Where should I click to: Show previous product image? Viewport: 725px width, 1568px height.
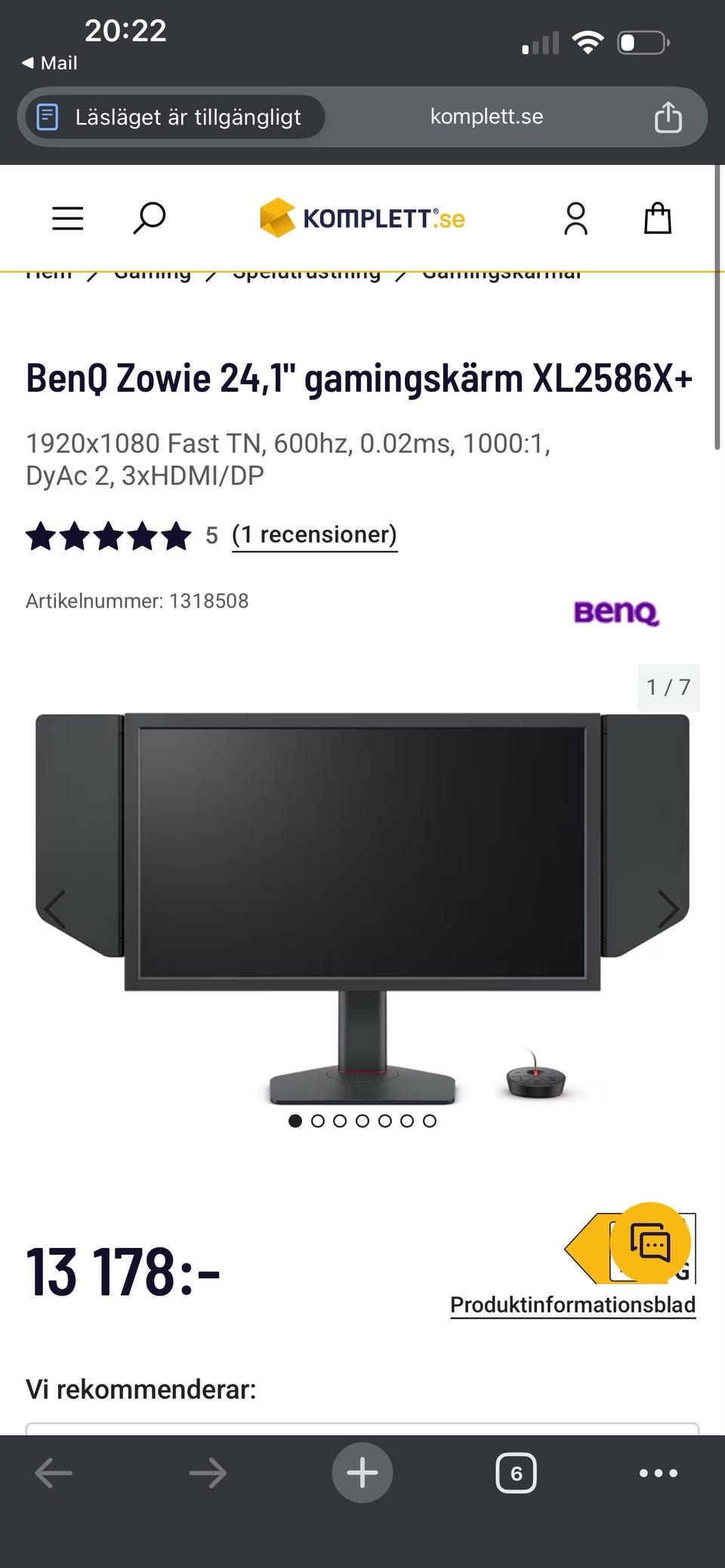click(54, 909)
